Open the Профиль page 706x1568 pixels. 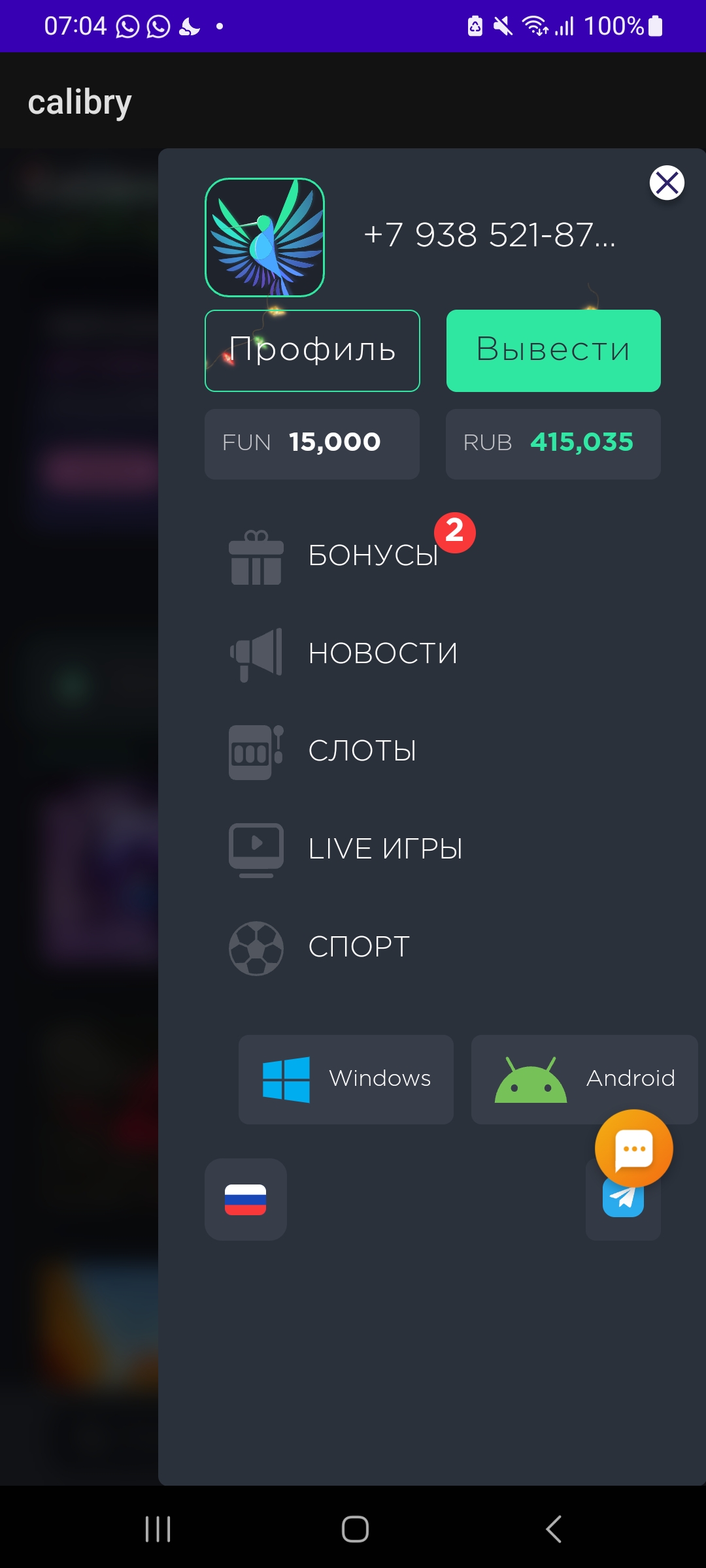click(x=312, y=351)
